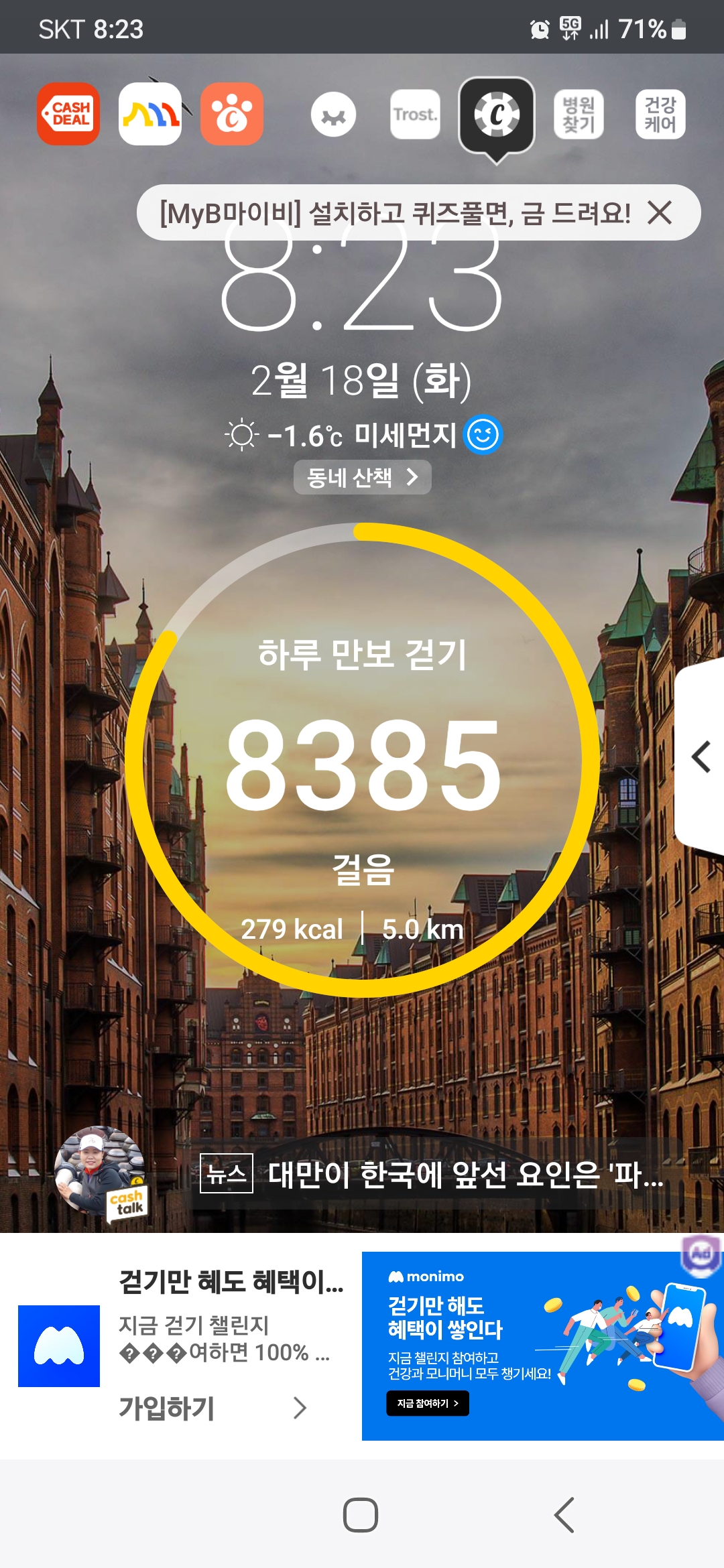Open the Ad info badge on banner
Image resolution: width=724 pixels, height=1568 pixels.
701,1254
